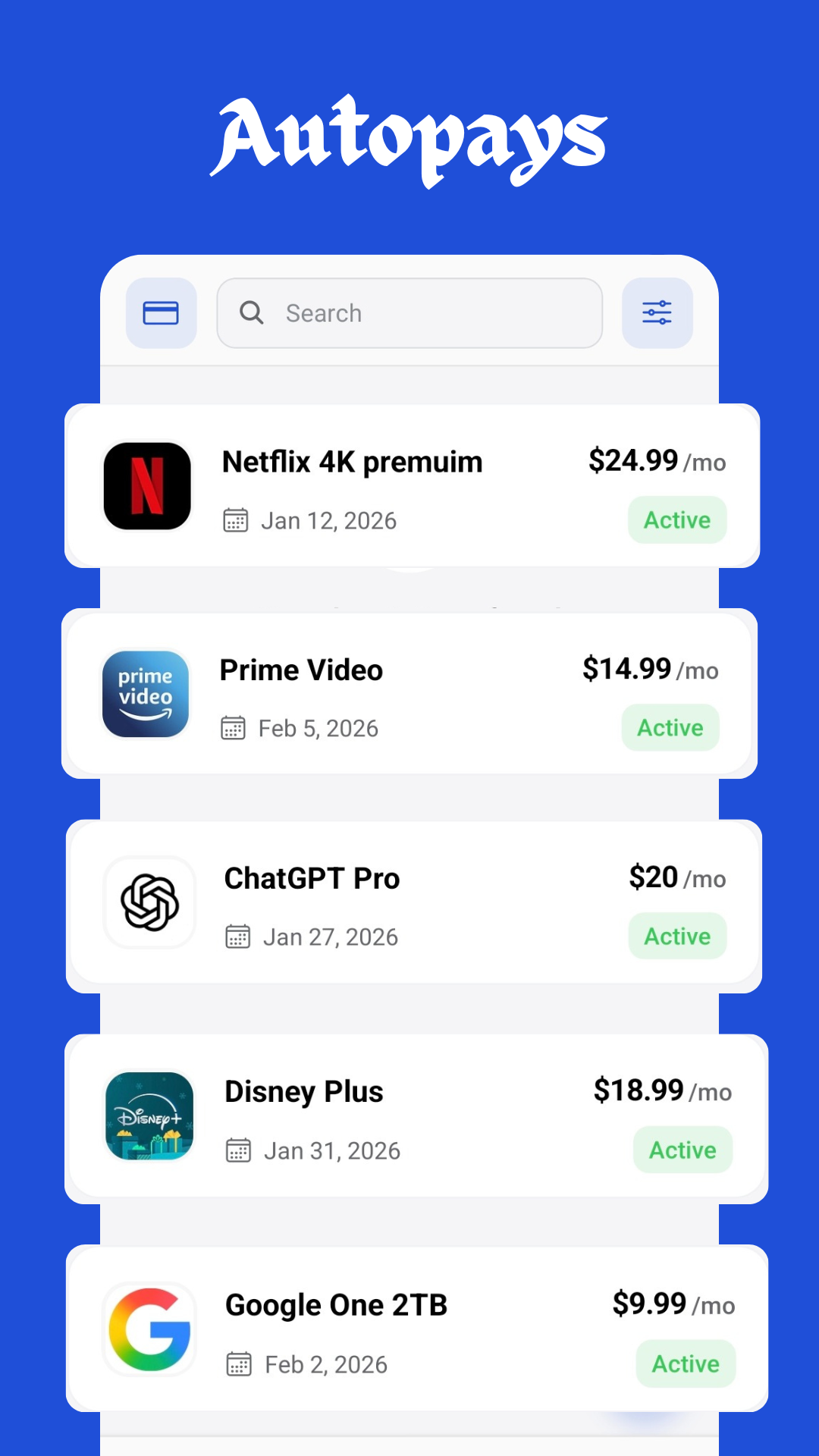Click the calendar icon beside Jan 12, 2026
The height and width of the screenshot is (1456, 819).
pos(236,520)
